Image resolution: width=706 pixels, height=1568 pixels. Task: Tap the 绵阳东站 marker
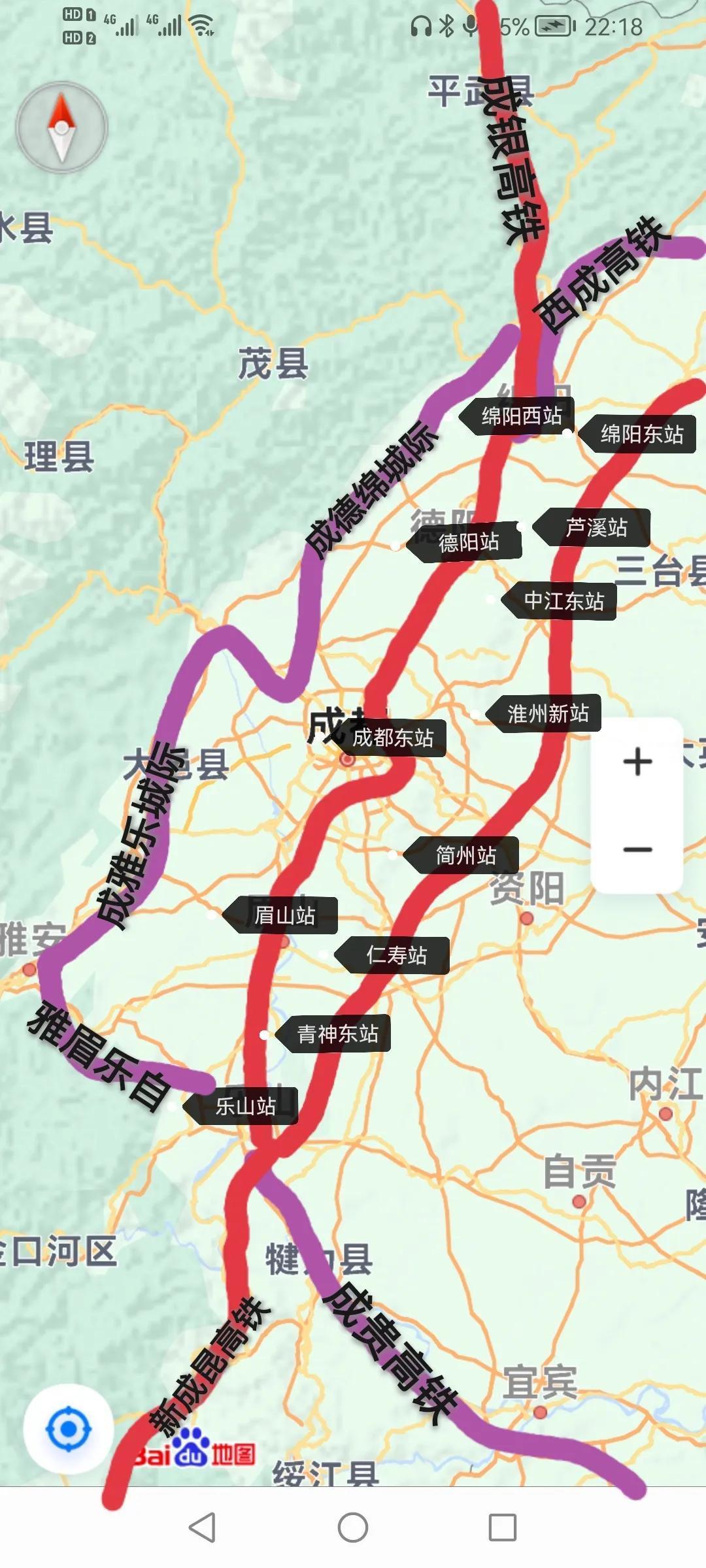click(641, 434)
